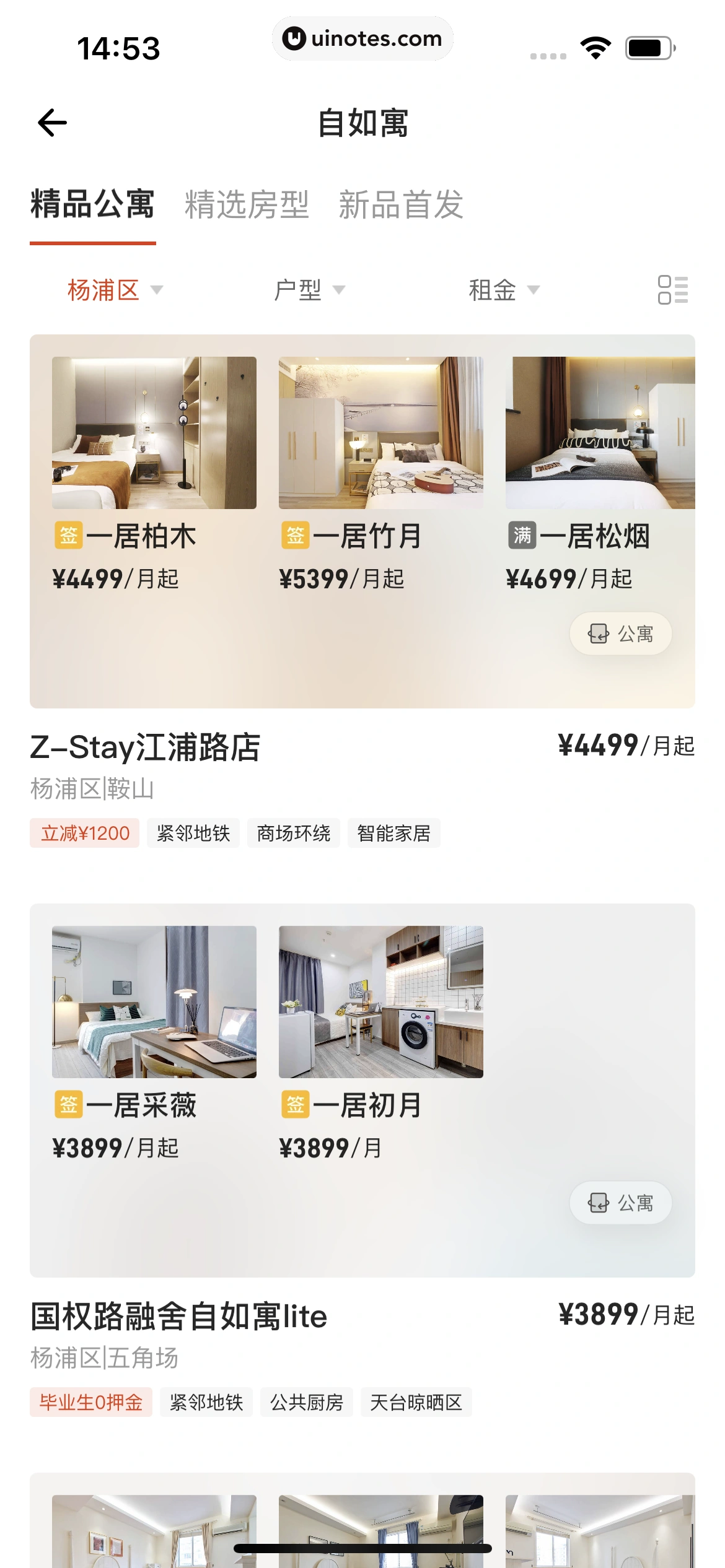The width and height of the screenshot is (725, 1568).
Task: Expand the 杨浦区 district dropdown
Action: (x=115, y=290)
